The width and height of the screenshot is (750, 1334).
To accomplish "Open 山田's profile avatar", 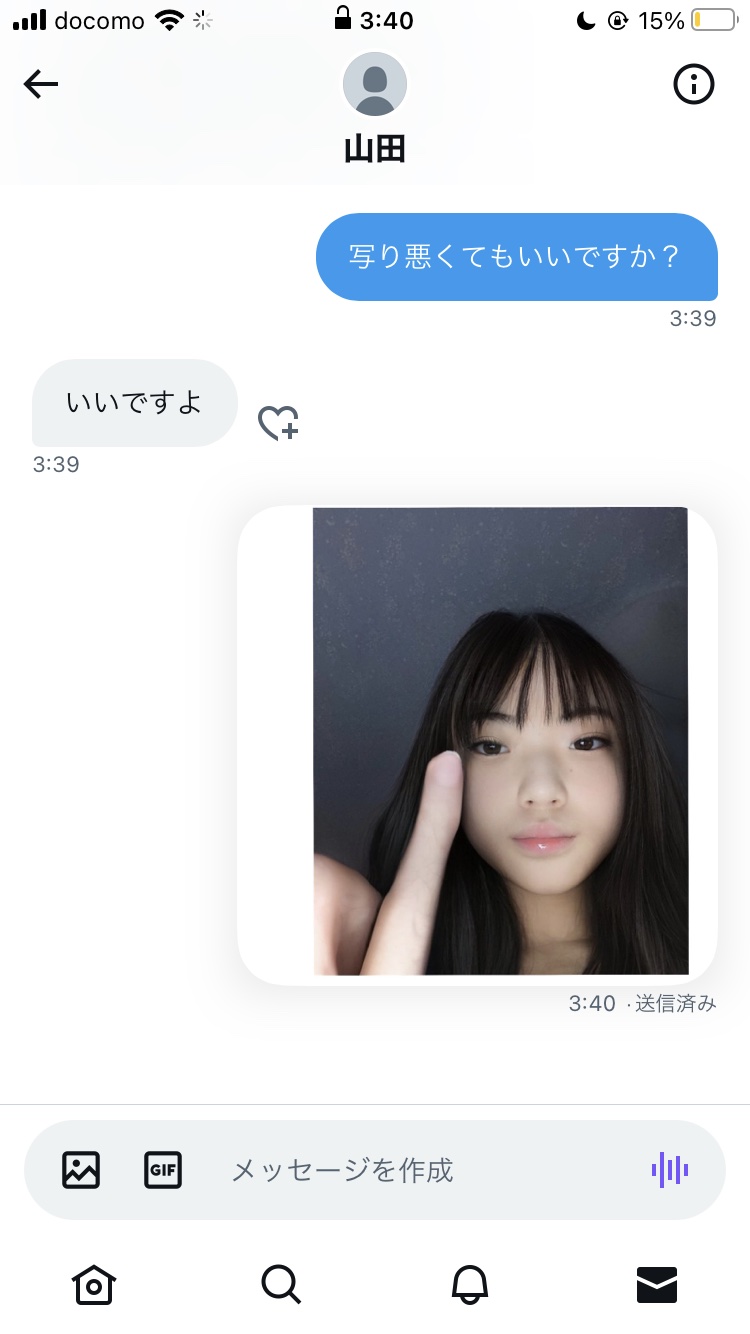I will 375,85.
